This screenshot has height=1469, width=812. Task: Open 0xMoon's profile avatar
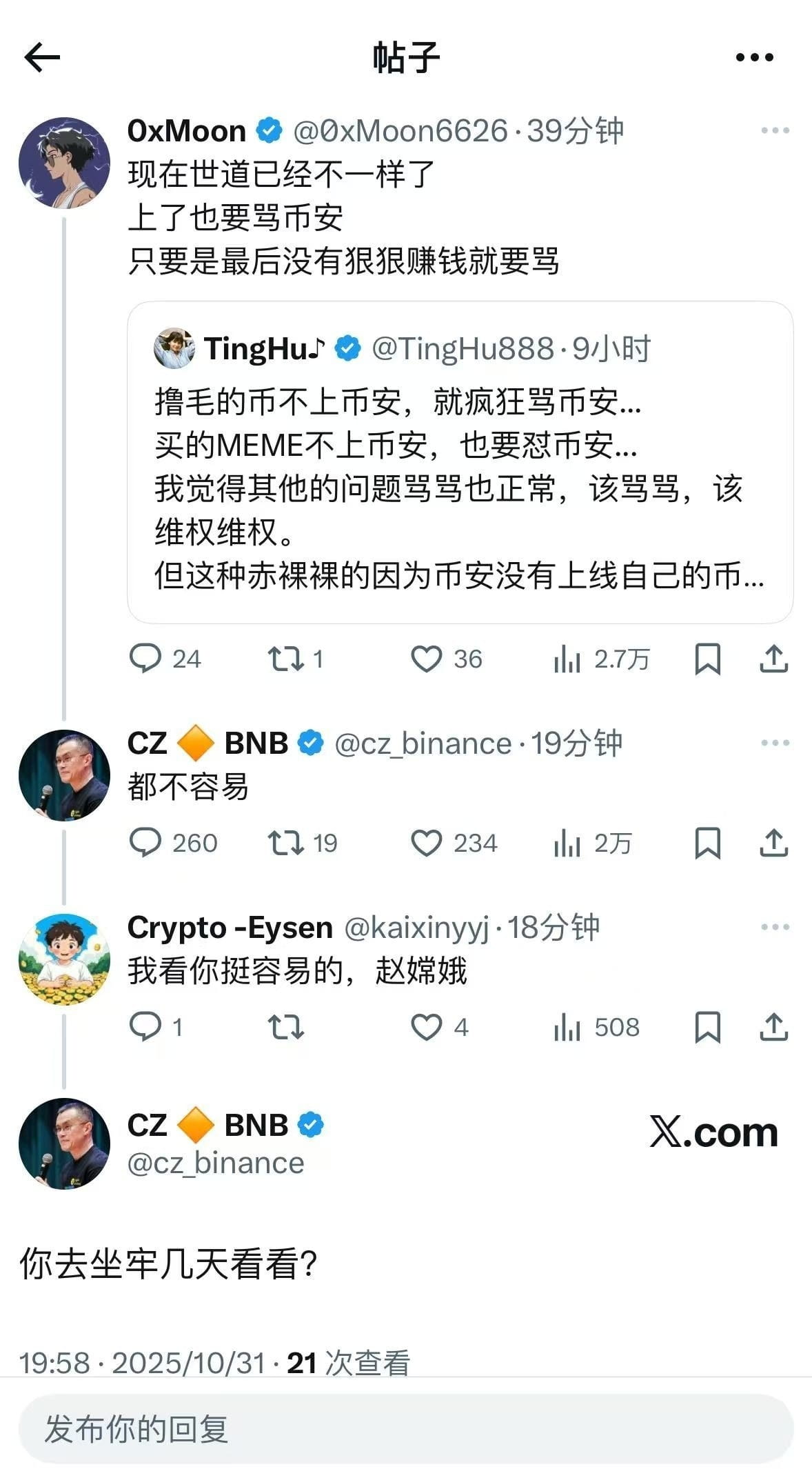[x=64, y=163]
